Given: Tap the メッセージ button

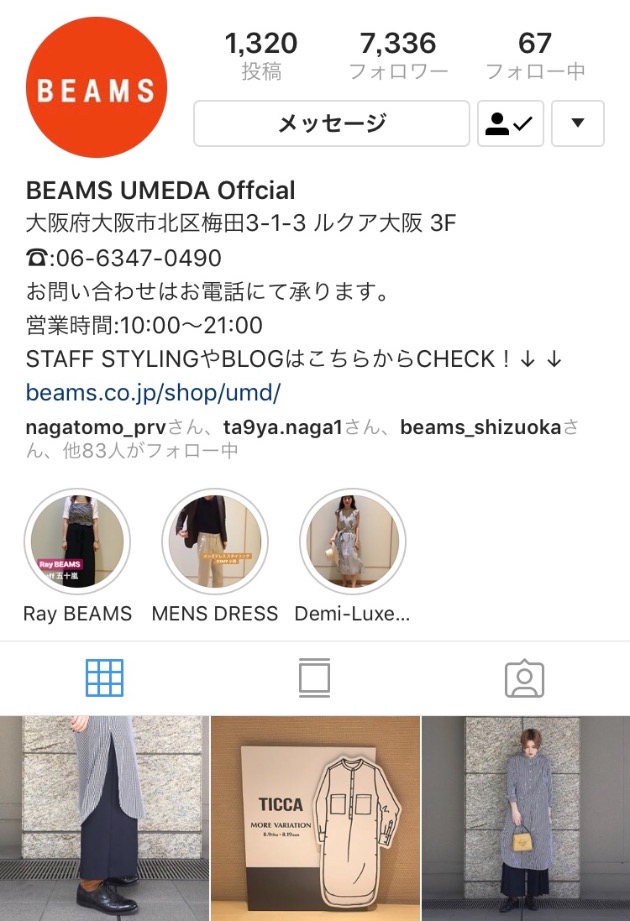Looking at the screenshot, I should [x=331, y=123].
